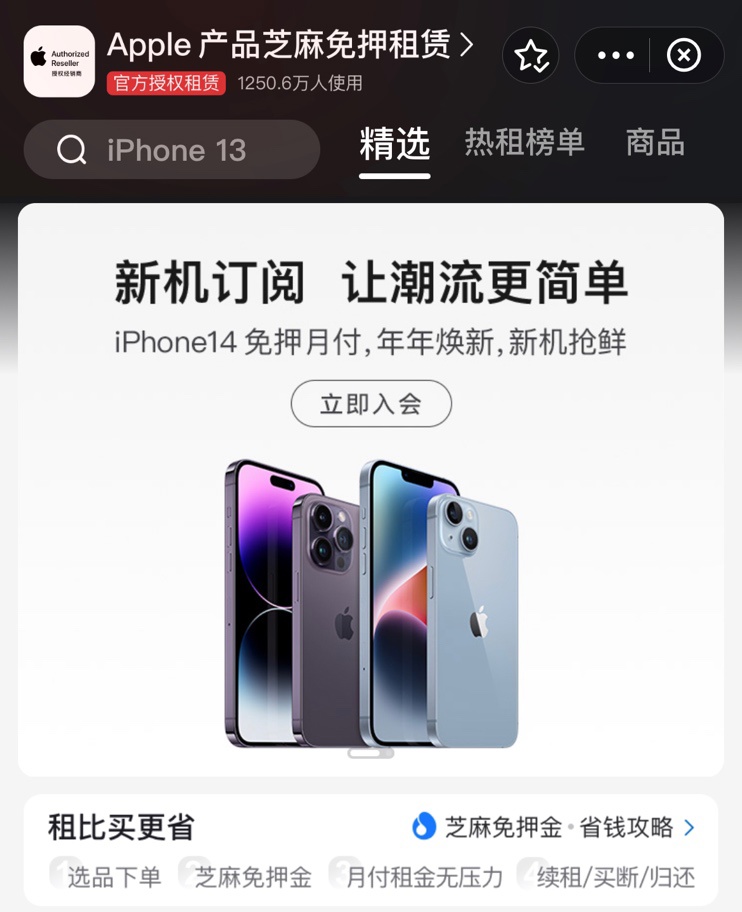742x912 pixels.
Task: Switch to the 热租榜单 tab
Action: click(x=524, y=143)
